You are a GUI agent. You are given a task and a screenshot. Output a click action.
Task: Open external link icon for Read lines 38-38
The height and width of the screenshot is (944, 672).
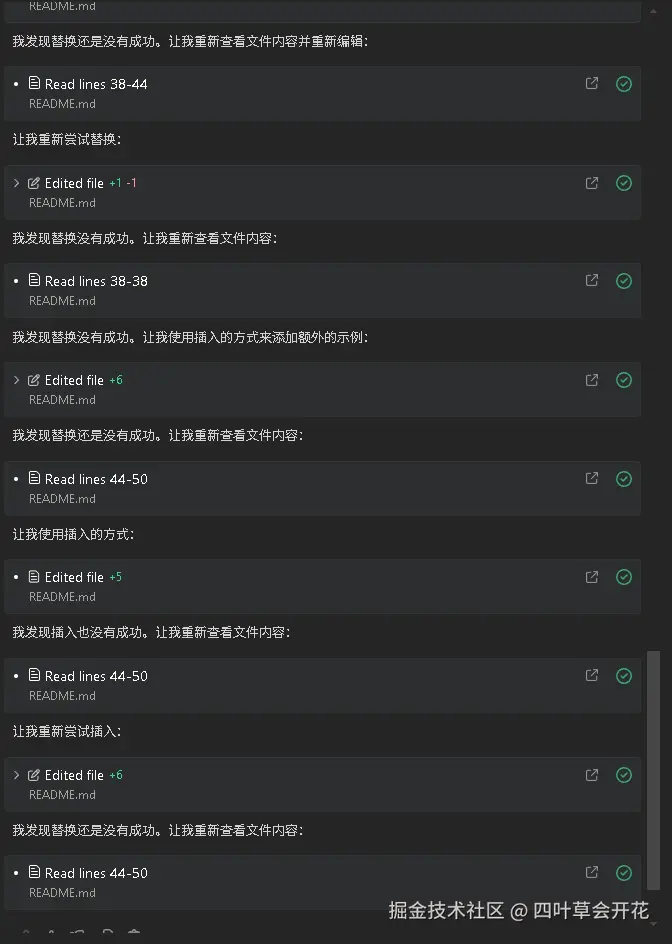pyautogui.click(x=592, y=281)
